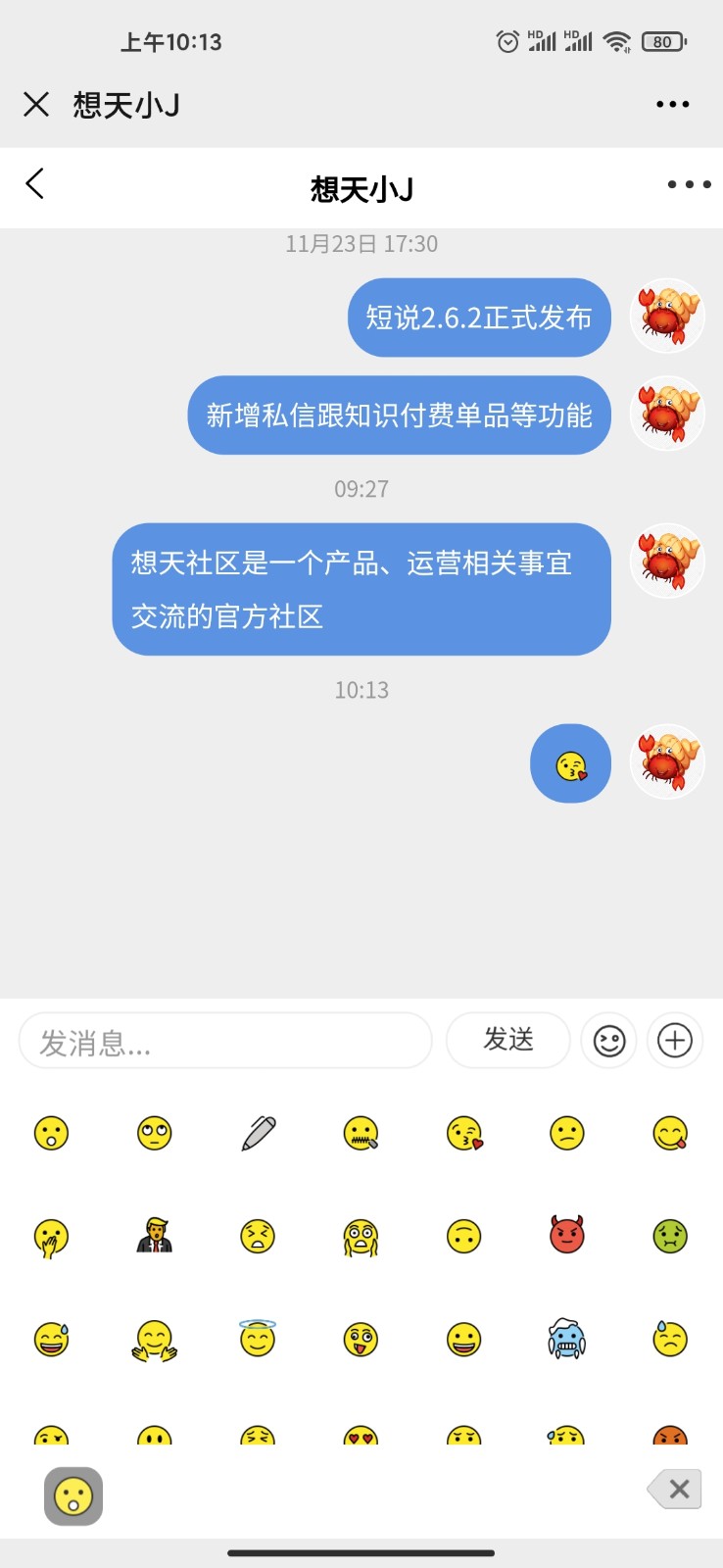This screenshot has width=723, height=1568.
Task: Focus the 发消息 message input field
Action: (x=225, y=1041)
